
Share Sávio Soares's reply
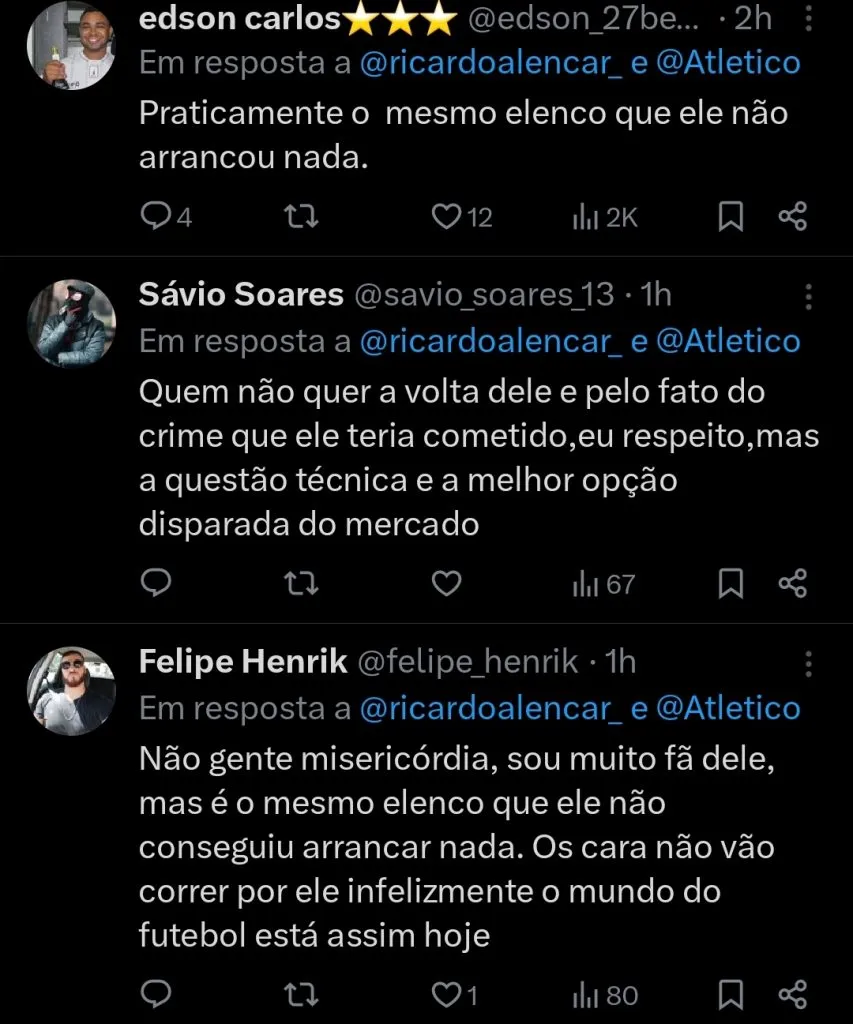pos(793,583)
